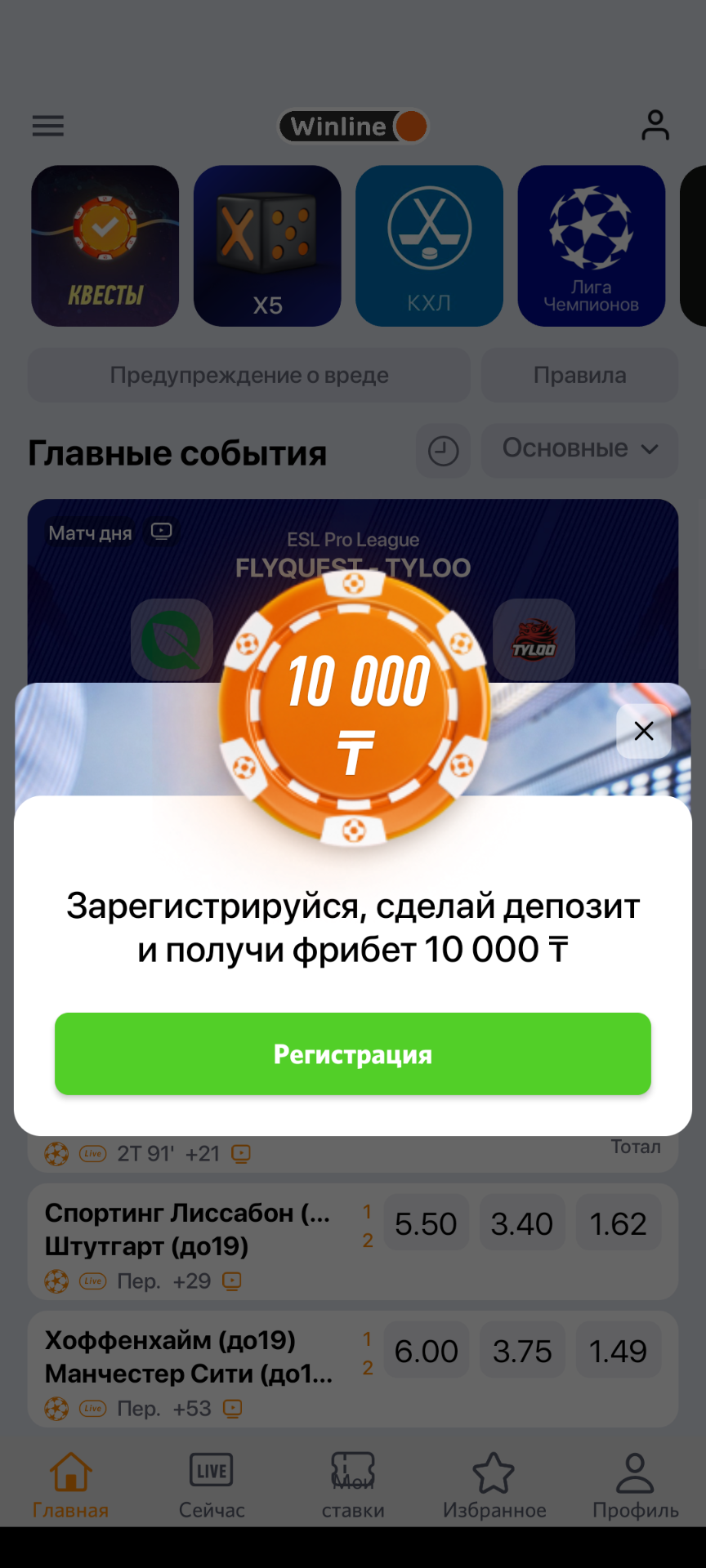Select odds 5.50 for Спортинг Лиссабон
This screenshot has height=1568, width=706.
tap(426, 1223)
